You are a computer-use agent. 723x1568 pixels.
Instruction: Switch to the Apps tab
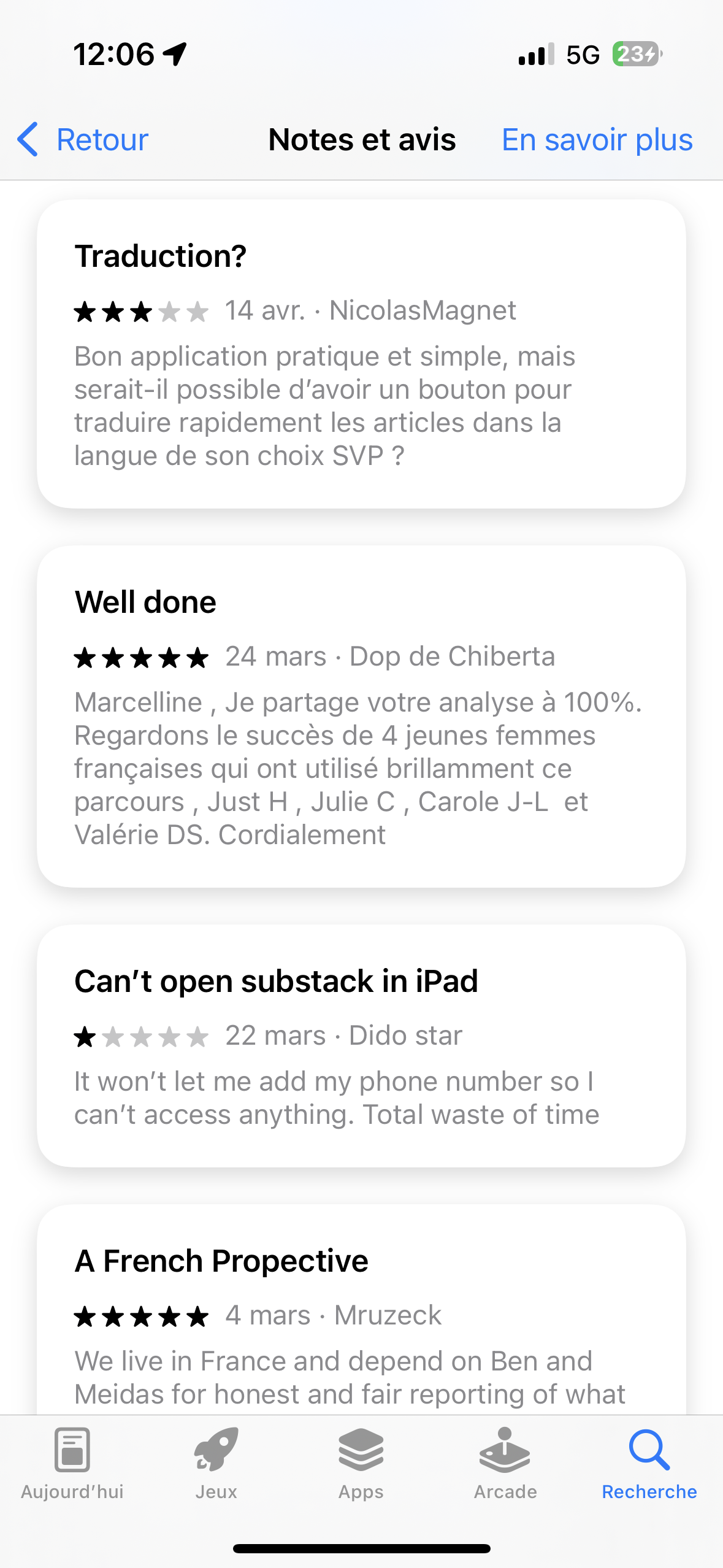pyautogui.click(x=361, y=1463)
